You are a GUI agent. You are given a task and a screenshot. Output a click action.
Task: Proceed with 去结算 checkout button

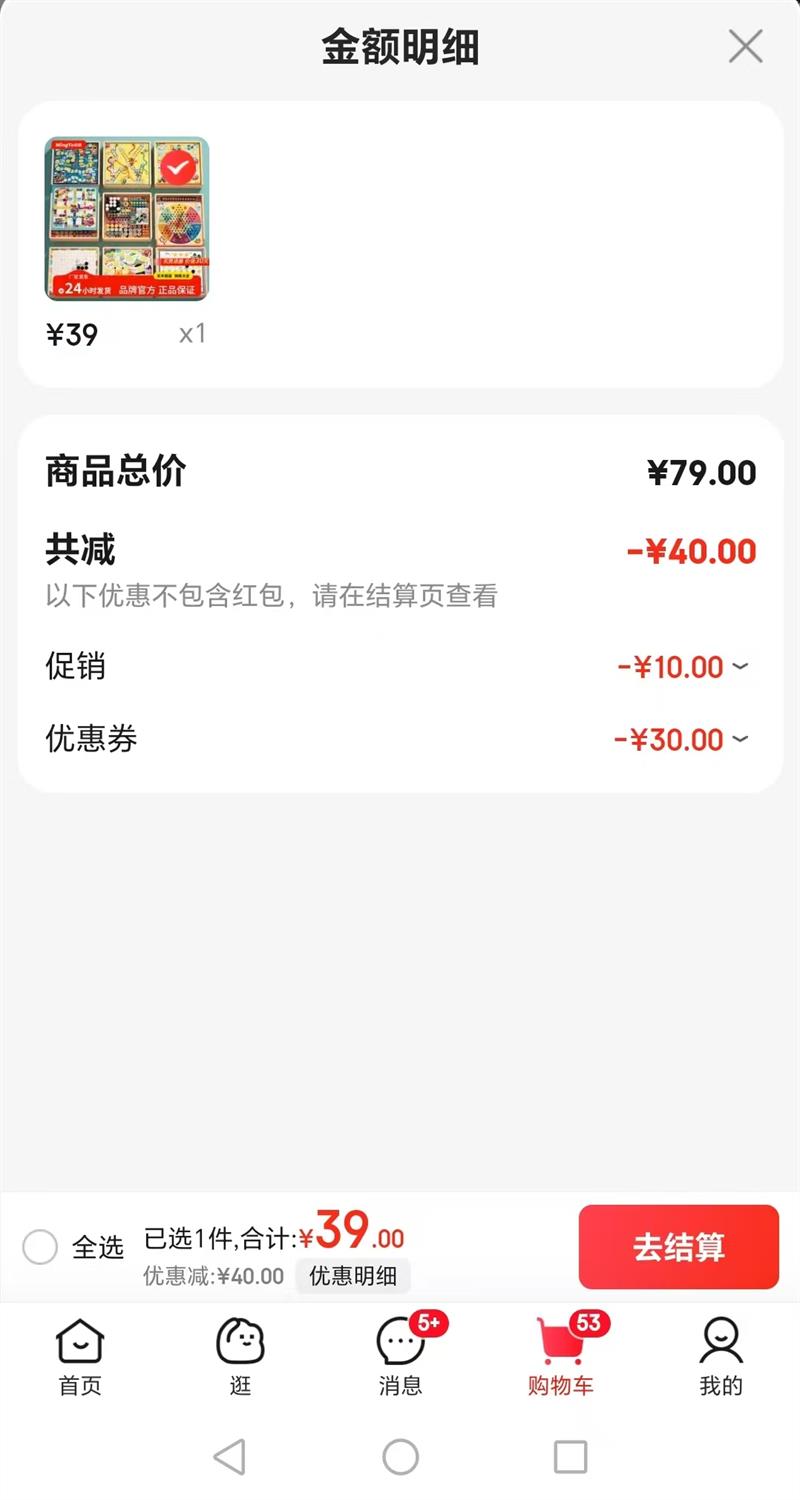click(678, 1247)
